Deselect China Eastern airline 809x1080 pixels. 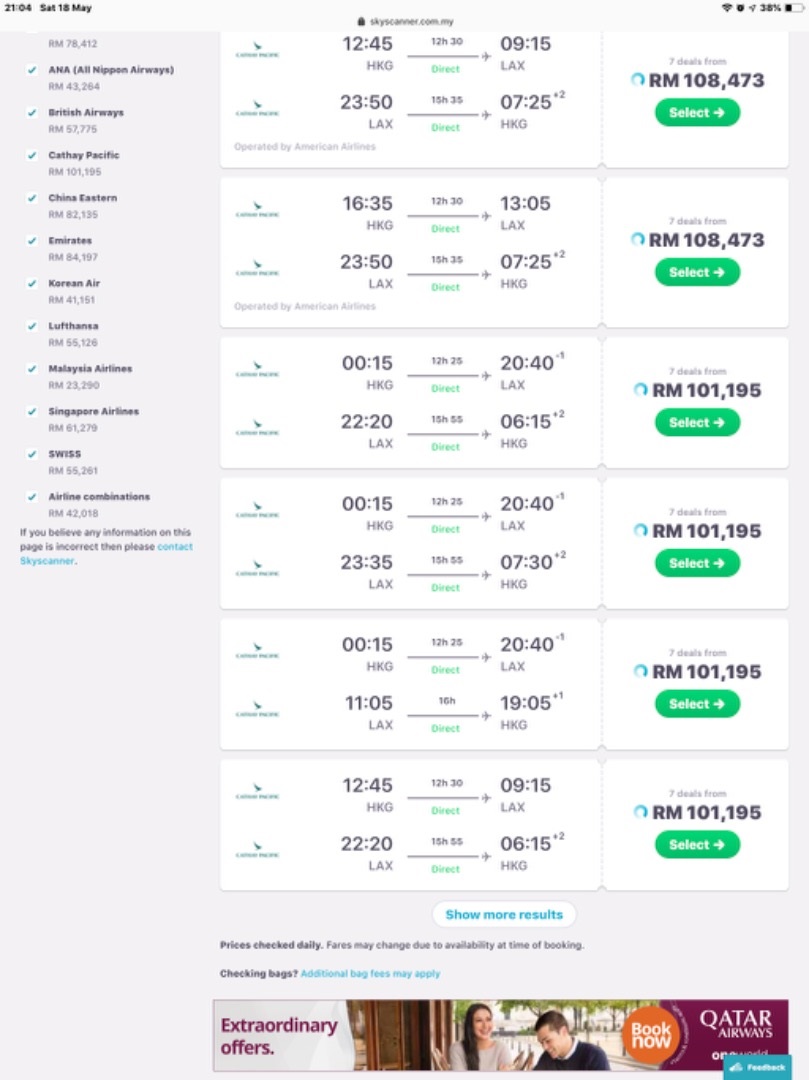[x=33, y=198]
